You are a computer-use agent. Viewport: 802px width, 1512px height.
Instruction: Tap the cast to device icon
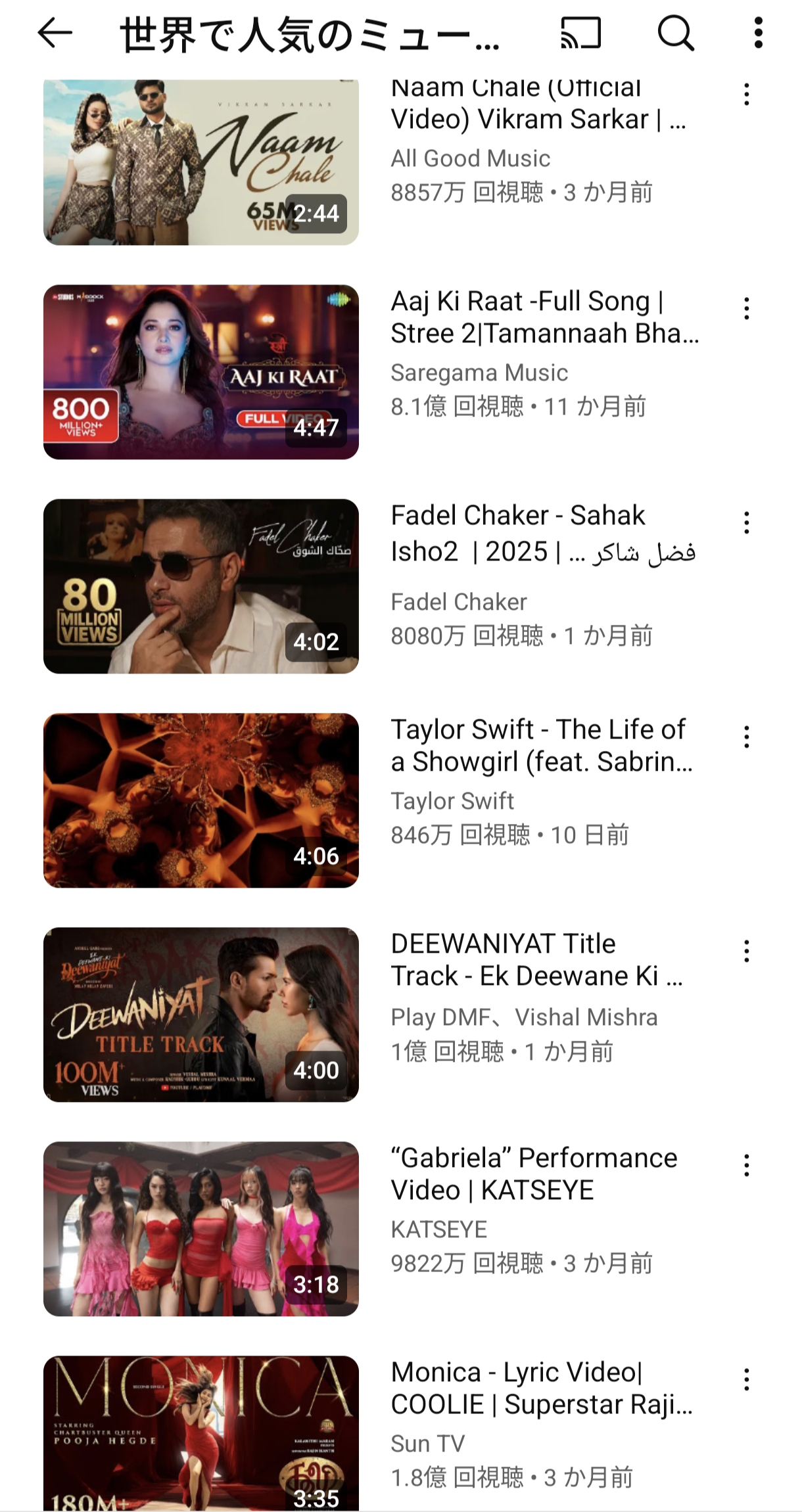point(580,33)
